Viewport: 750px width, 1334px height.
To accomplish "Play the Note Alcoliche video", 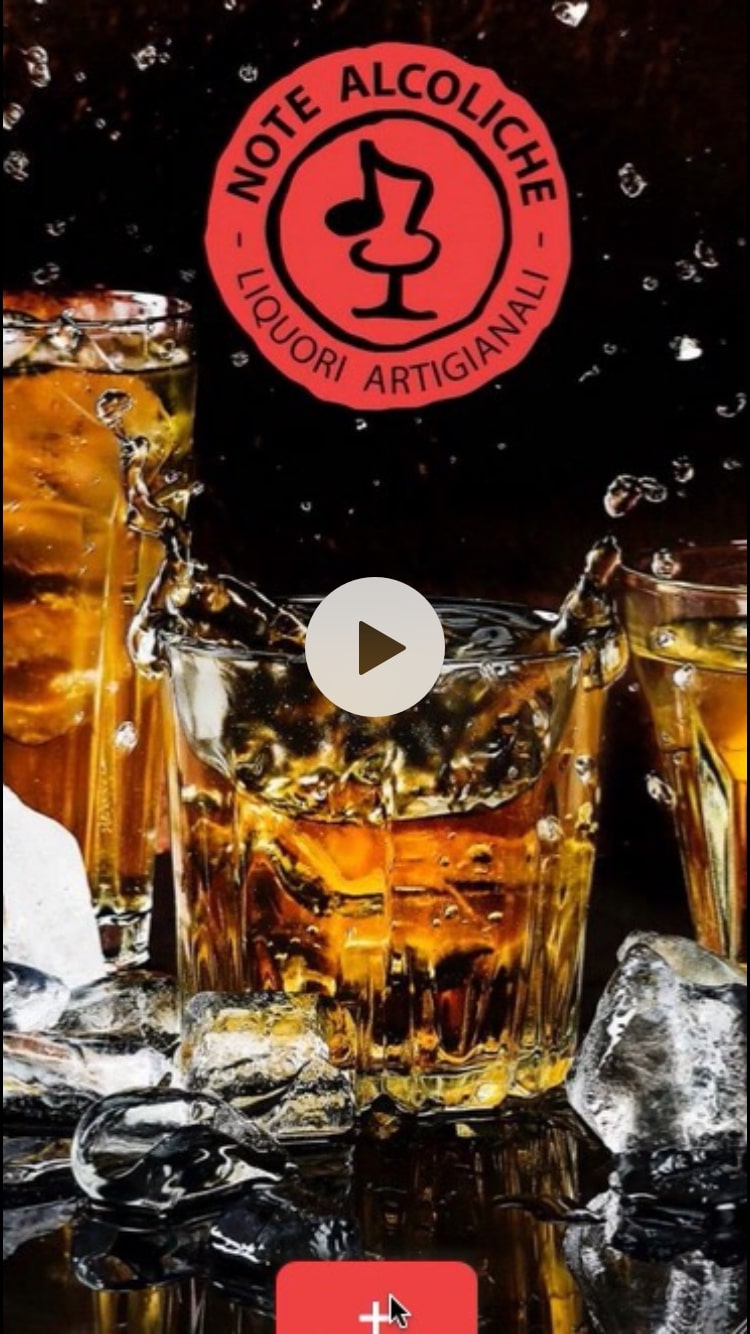I will click(x=375, y=647).
